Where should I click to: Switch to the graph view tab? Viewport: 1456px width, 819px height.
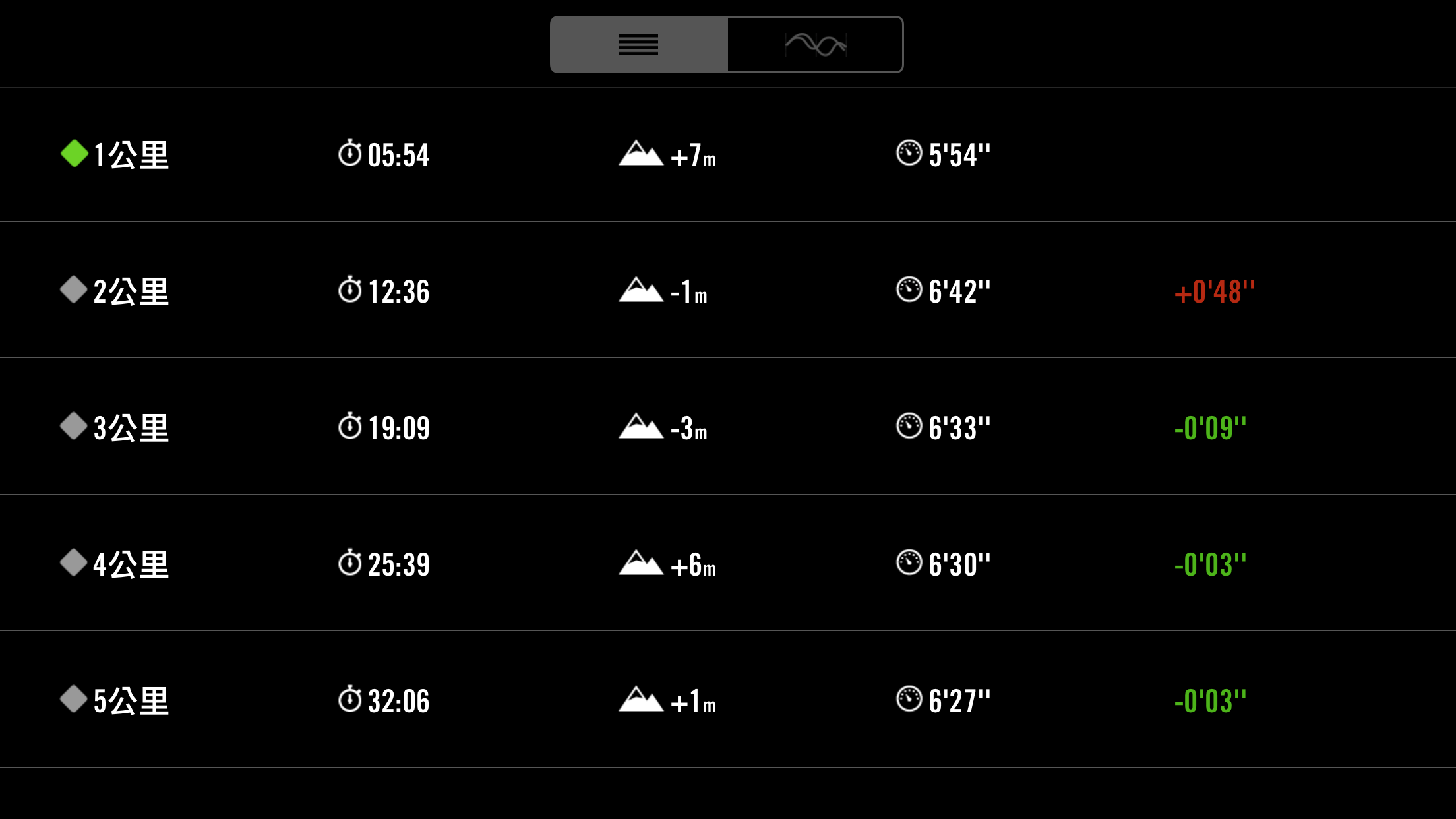(x=815, y=45)
